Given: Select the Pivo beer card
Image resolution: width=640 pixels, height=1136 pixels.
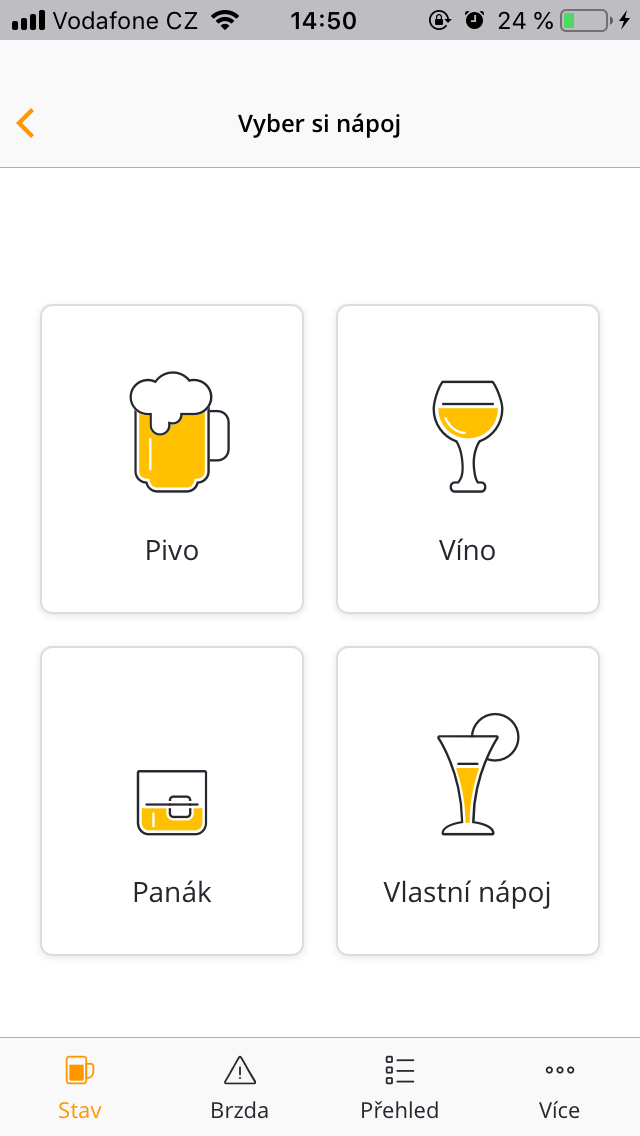Looking at the screenshot, I should coord(172,459).
